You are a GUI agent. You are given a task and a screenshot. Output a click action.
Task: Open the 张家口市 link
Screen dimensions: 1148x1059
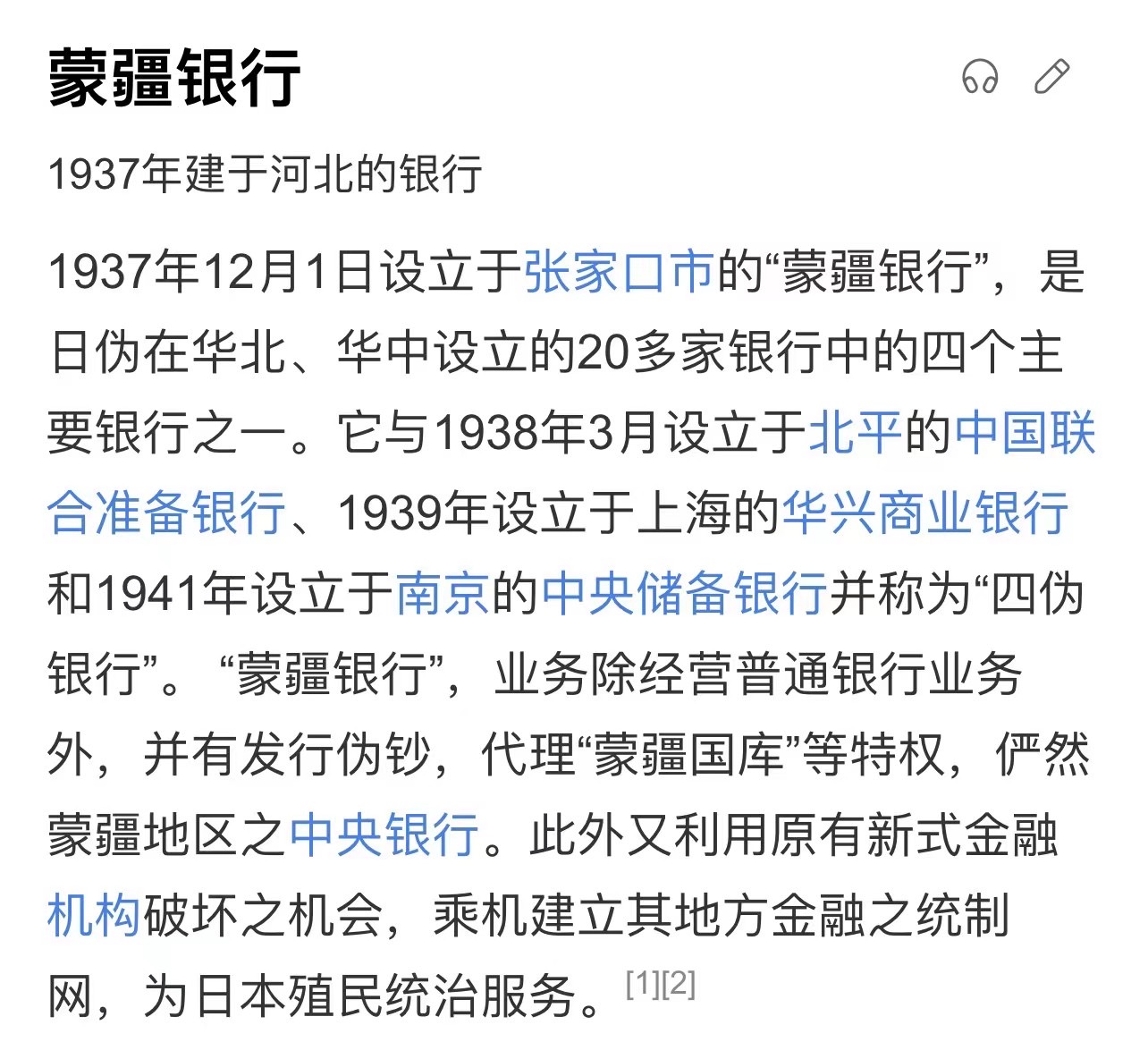619,272
